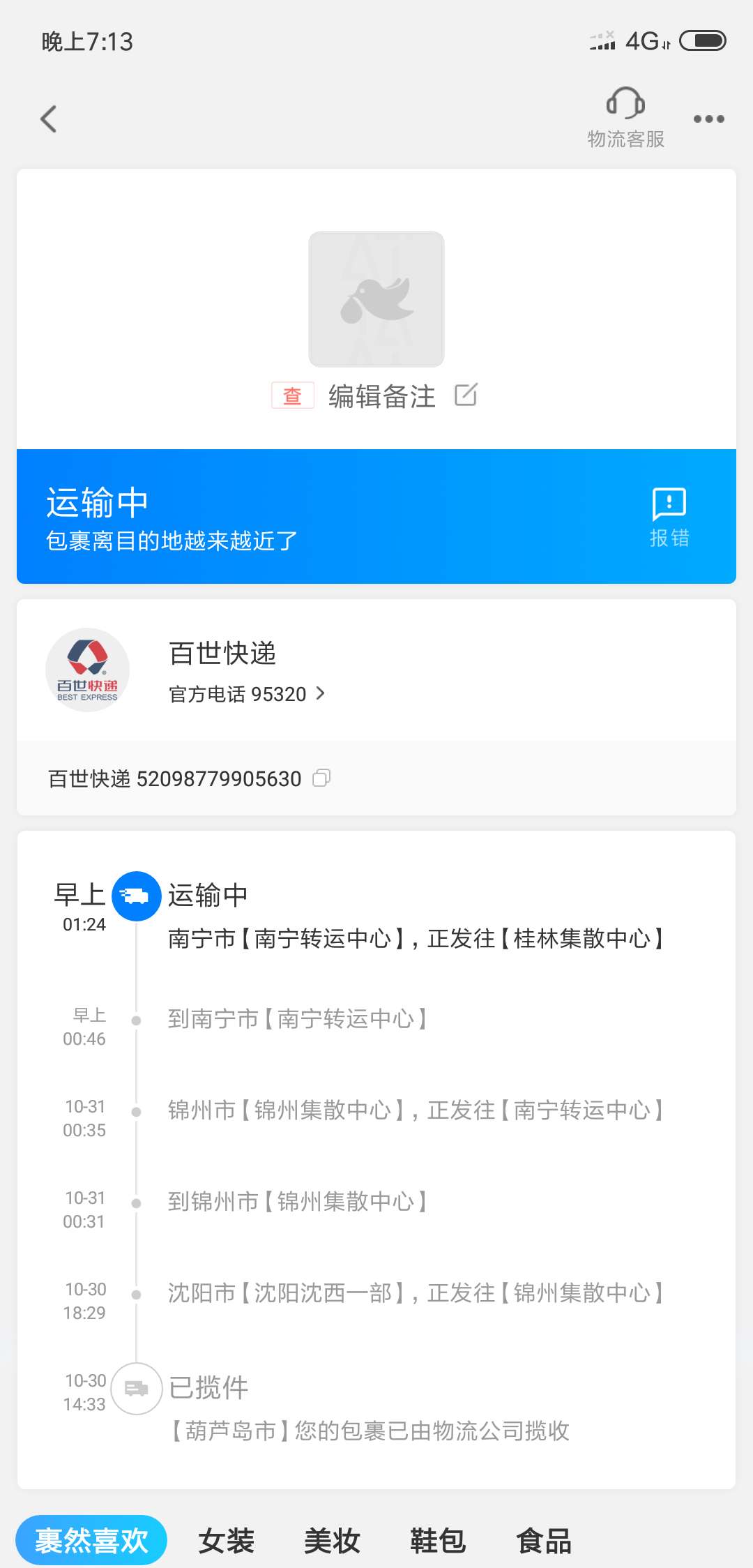Switch to the 女装 tab

pos(226,1540)
